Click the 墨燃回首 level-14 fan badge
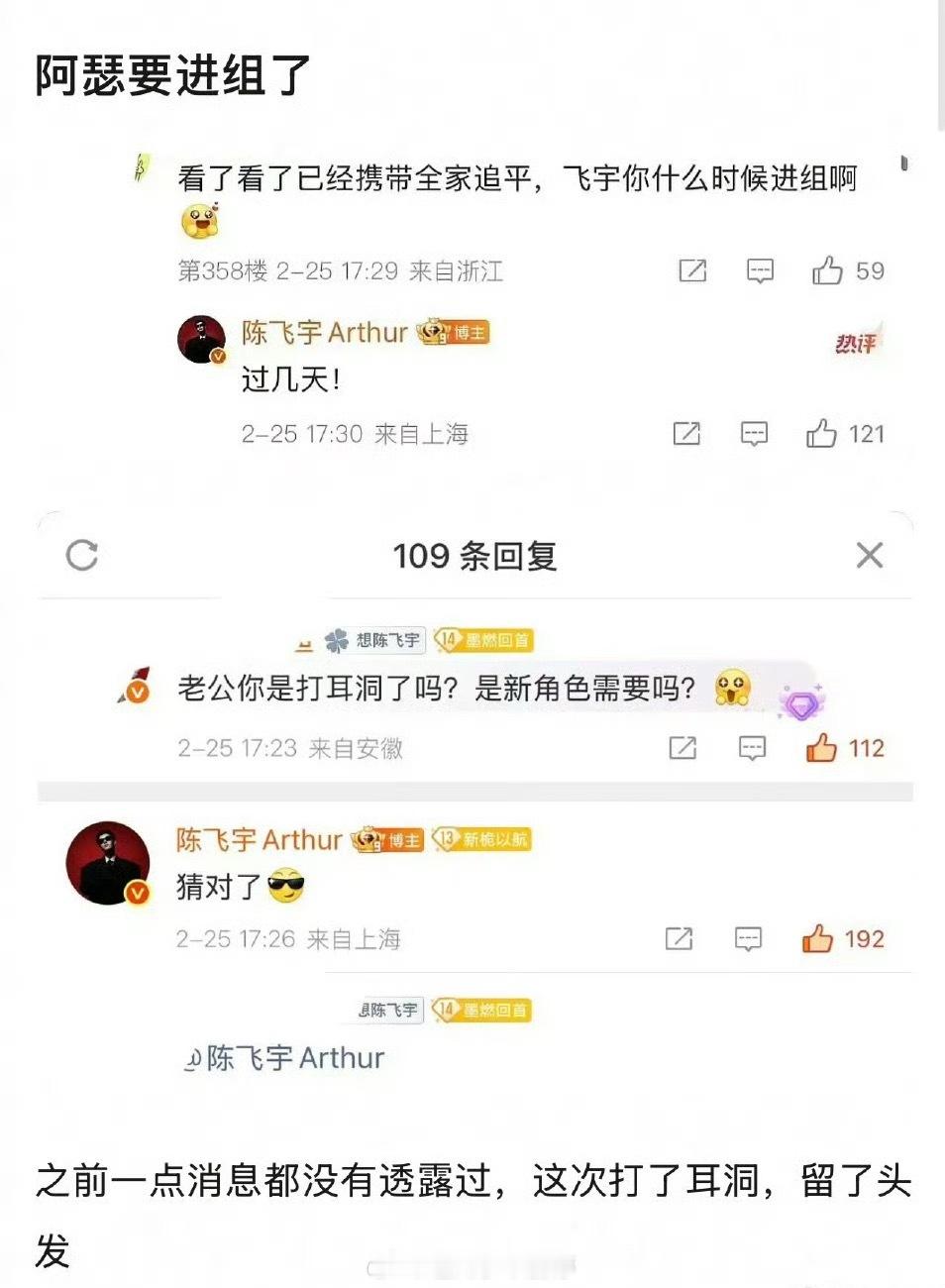The width and height of the screenshot is (945, 1288). (484, 641)
